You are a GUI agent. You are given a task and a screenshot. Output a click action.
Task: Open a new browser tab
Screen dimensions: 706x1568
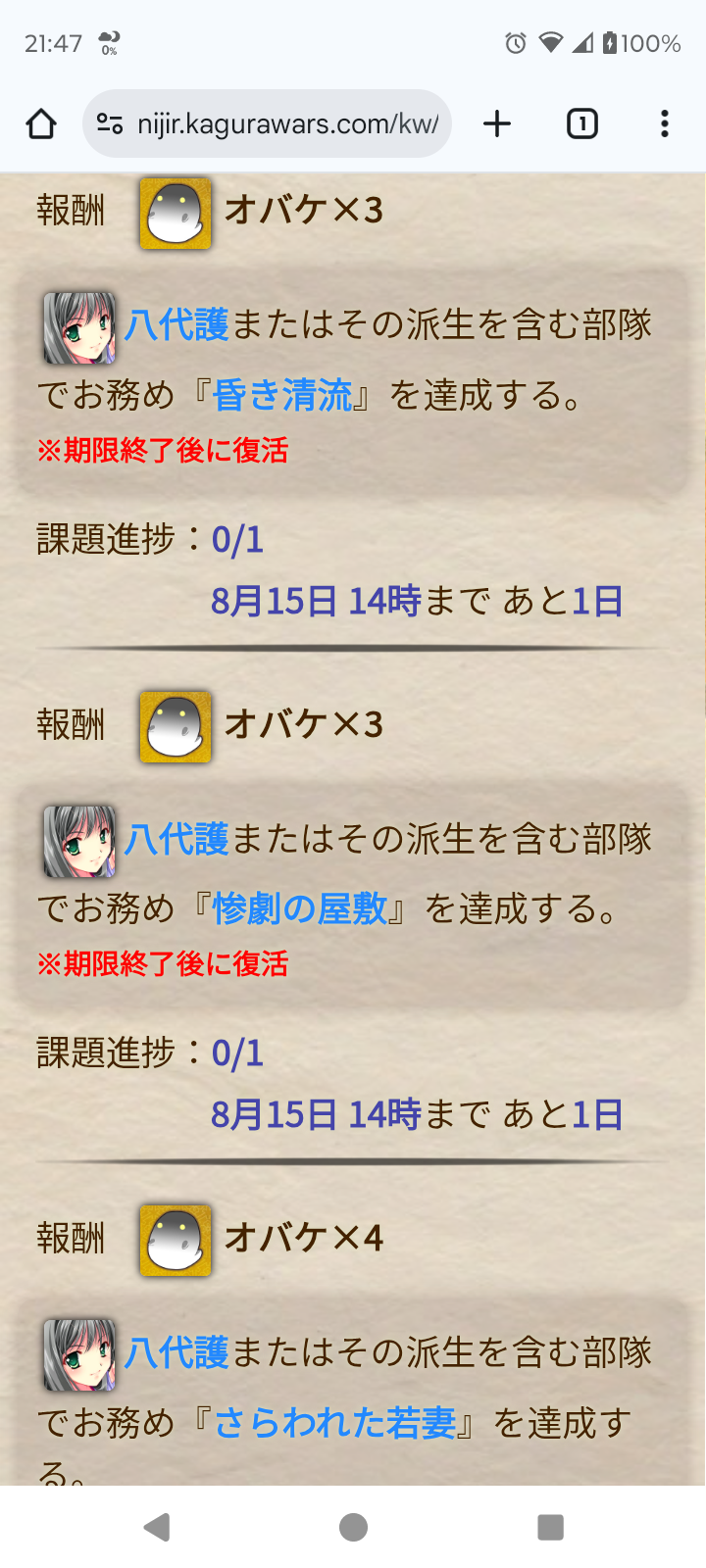[x=497, y=124]
